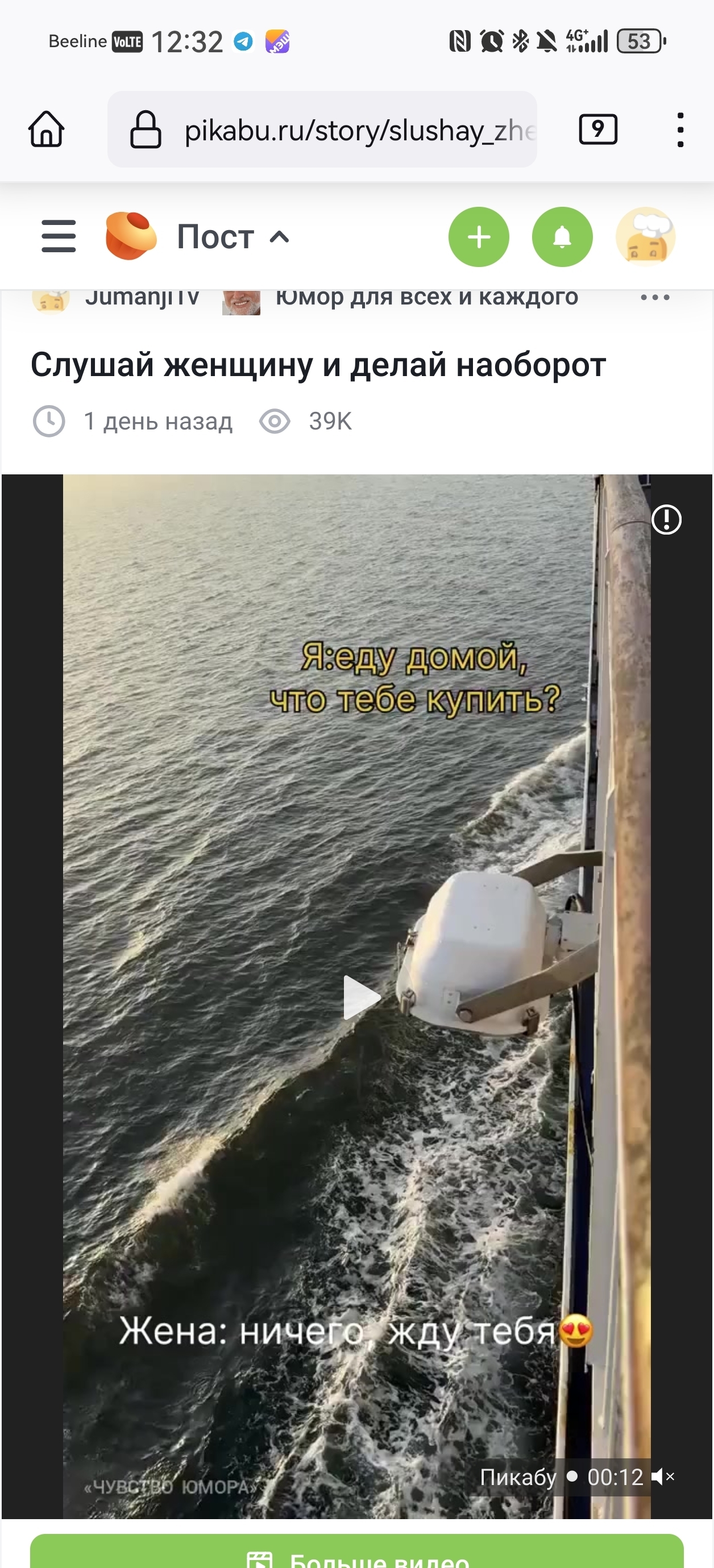This screenshot has width=714, height=1568.
Task: Open the browser tab switcher showing 9
Action: [x=597, y=129]
